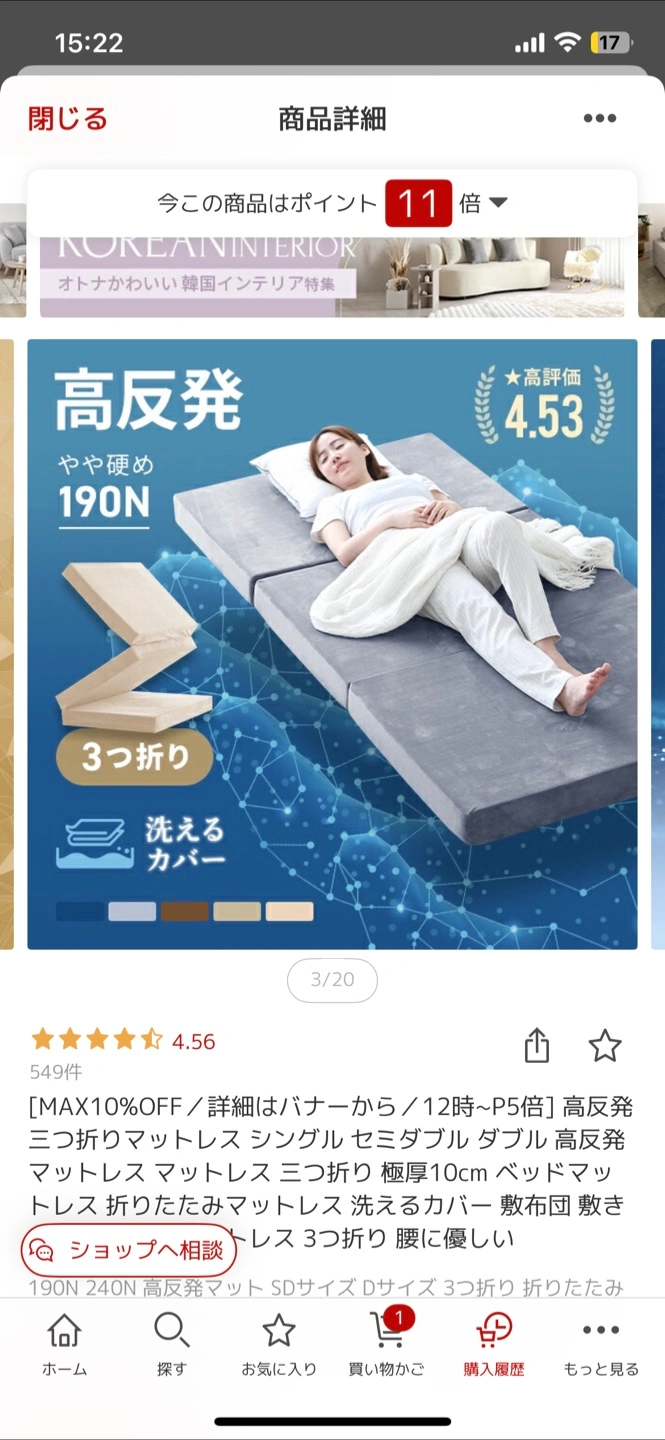Open 購入履歴 purchase history
Image resolution: width=665 pixels, height=1440 pixels.
tap(494, 1345)
